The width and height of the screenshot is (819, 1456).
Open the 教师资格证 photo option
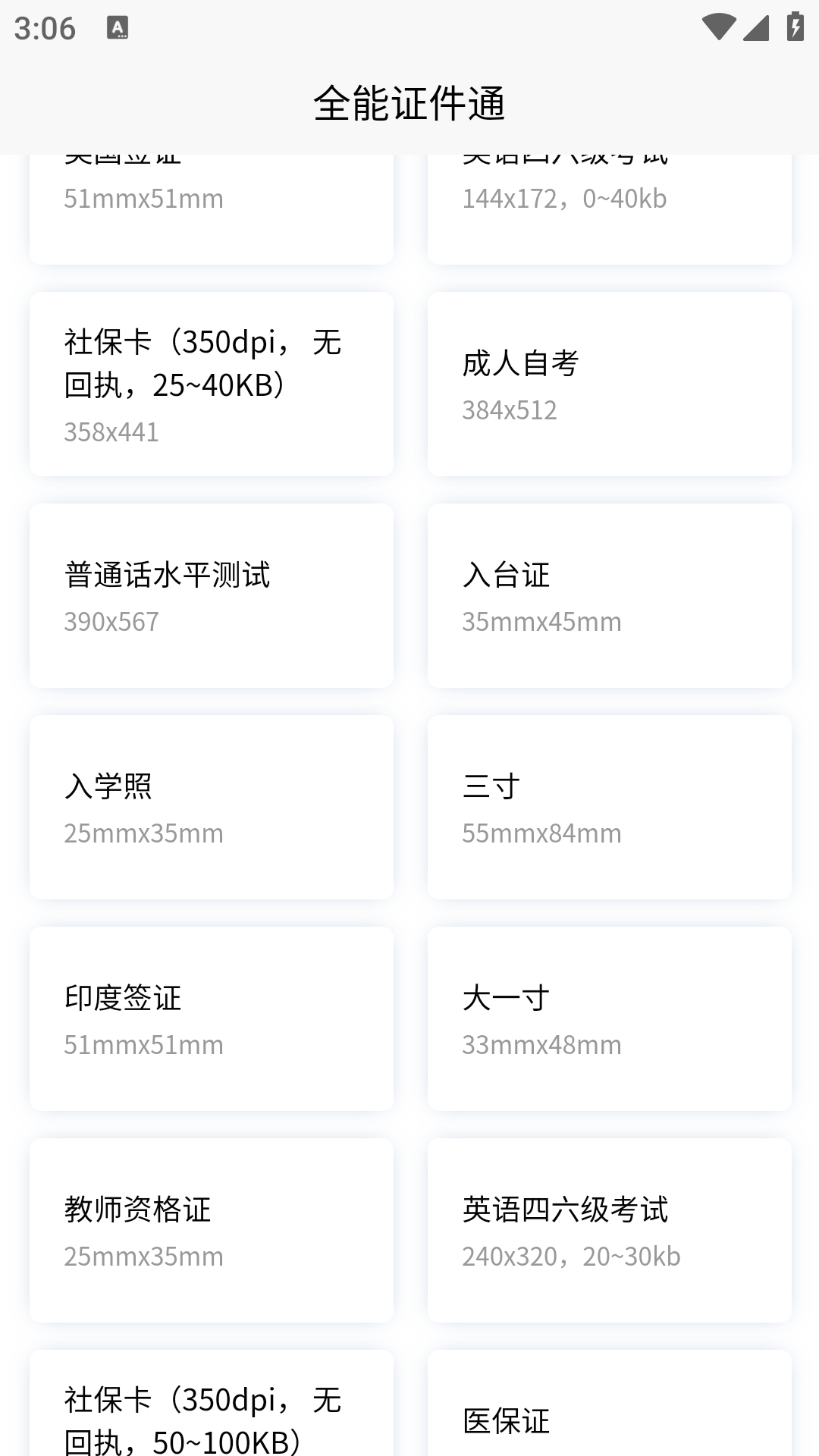tap(211, 1230)
